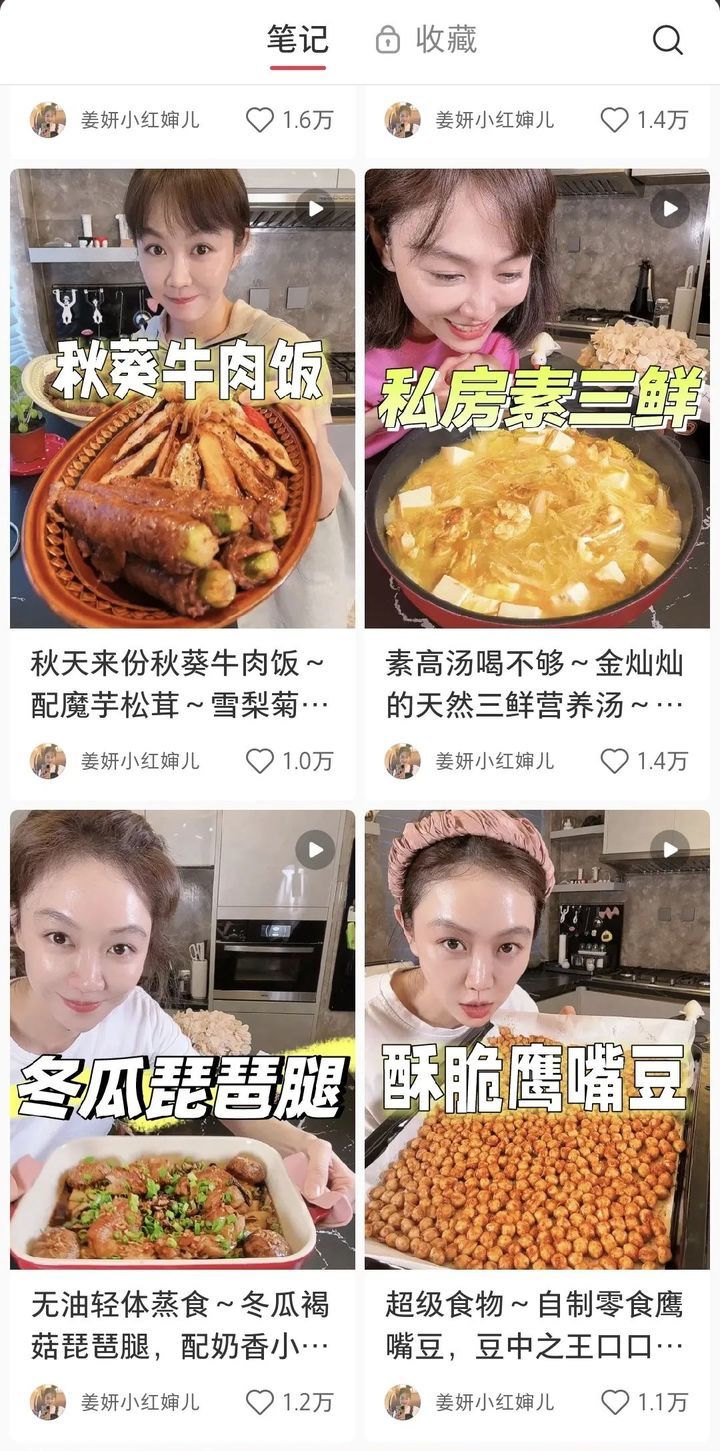Like the note with 1.6万 likes

pyautogui.click(x=260, y=120)
